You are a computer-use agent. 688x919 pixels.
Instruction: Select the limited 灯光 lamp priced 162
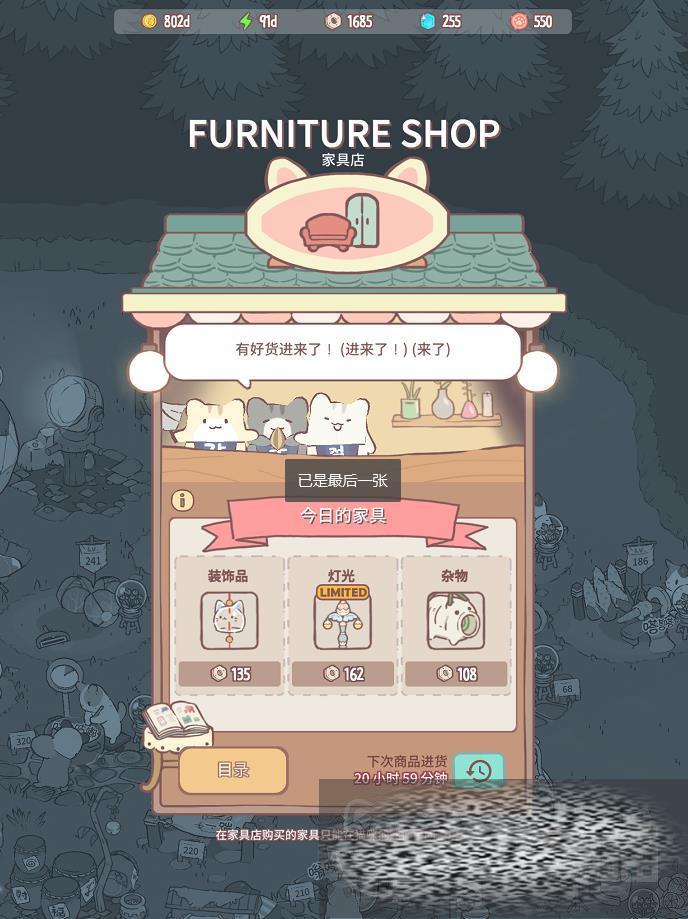point(342,622)
